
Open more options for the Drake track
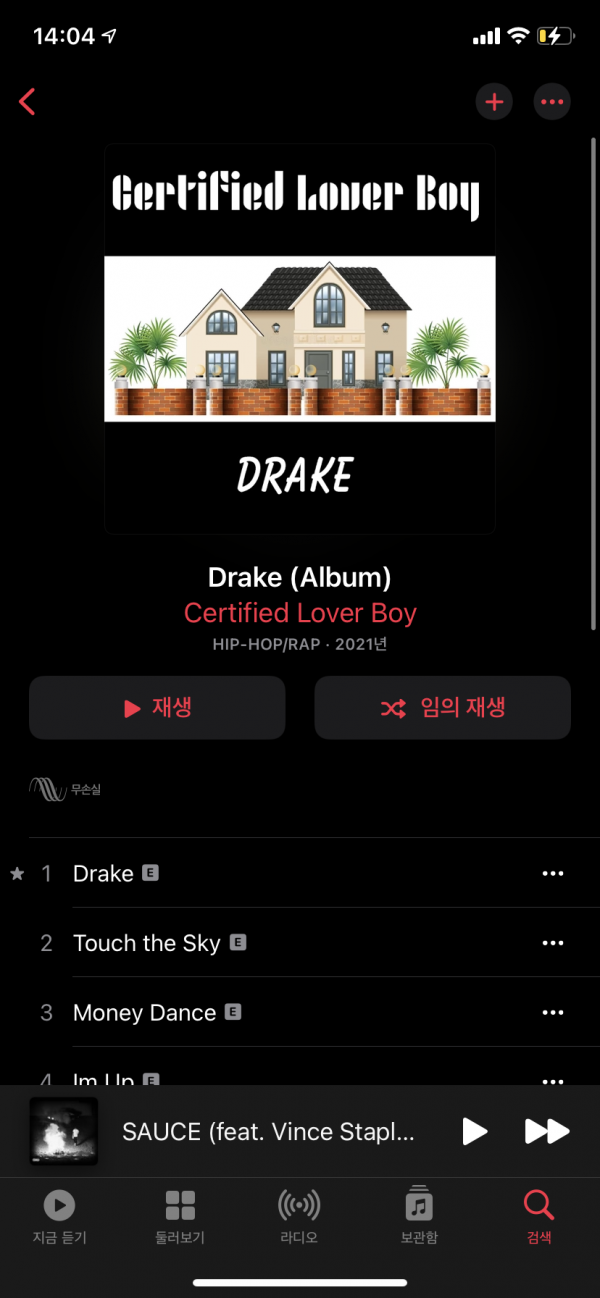pos(552,873)
